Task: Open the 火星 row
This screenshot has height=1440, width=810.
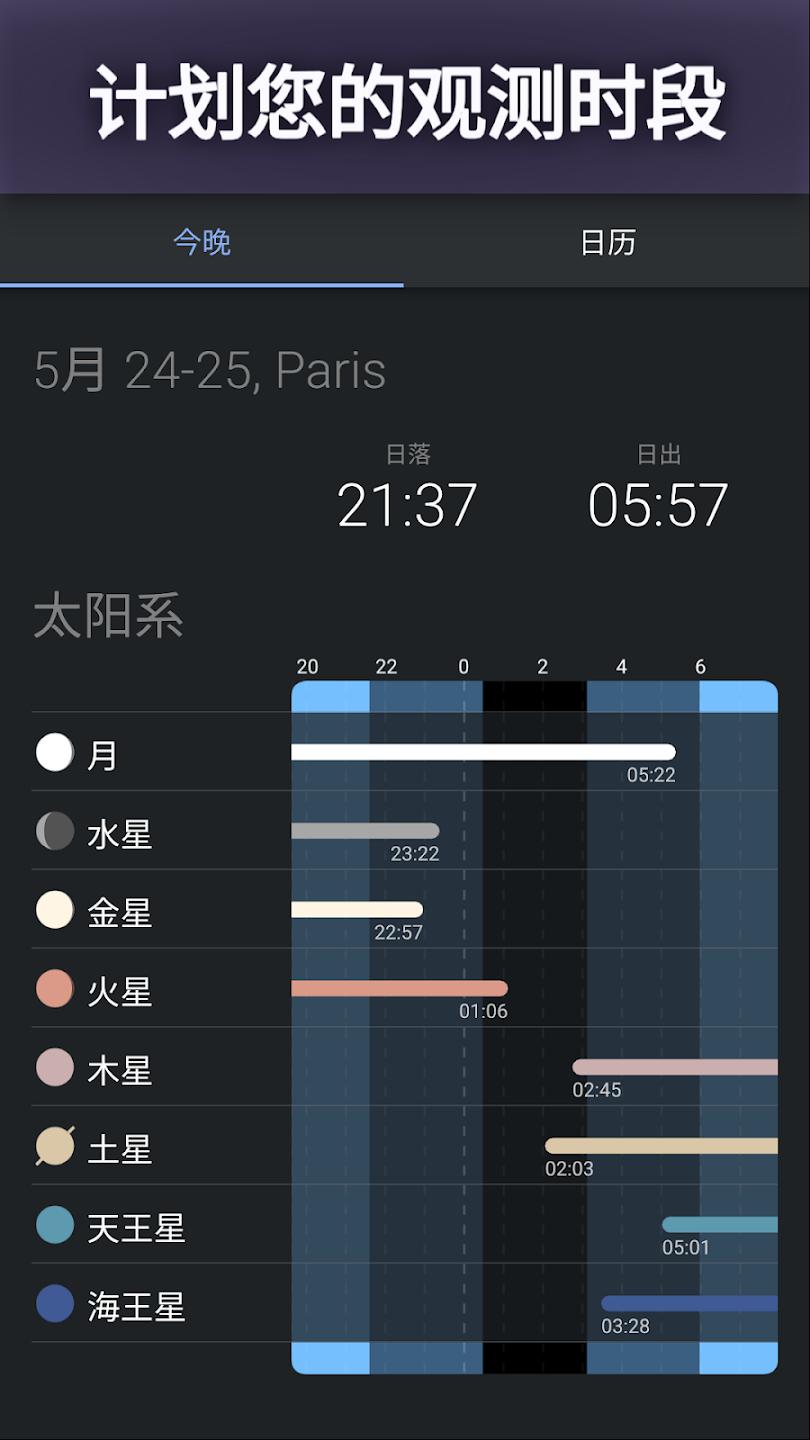Action: click(405, 989)
